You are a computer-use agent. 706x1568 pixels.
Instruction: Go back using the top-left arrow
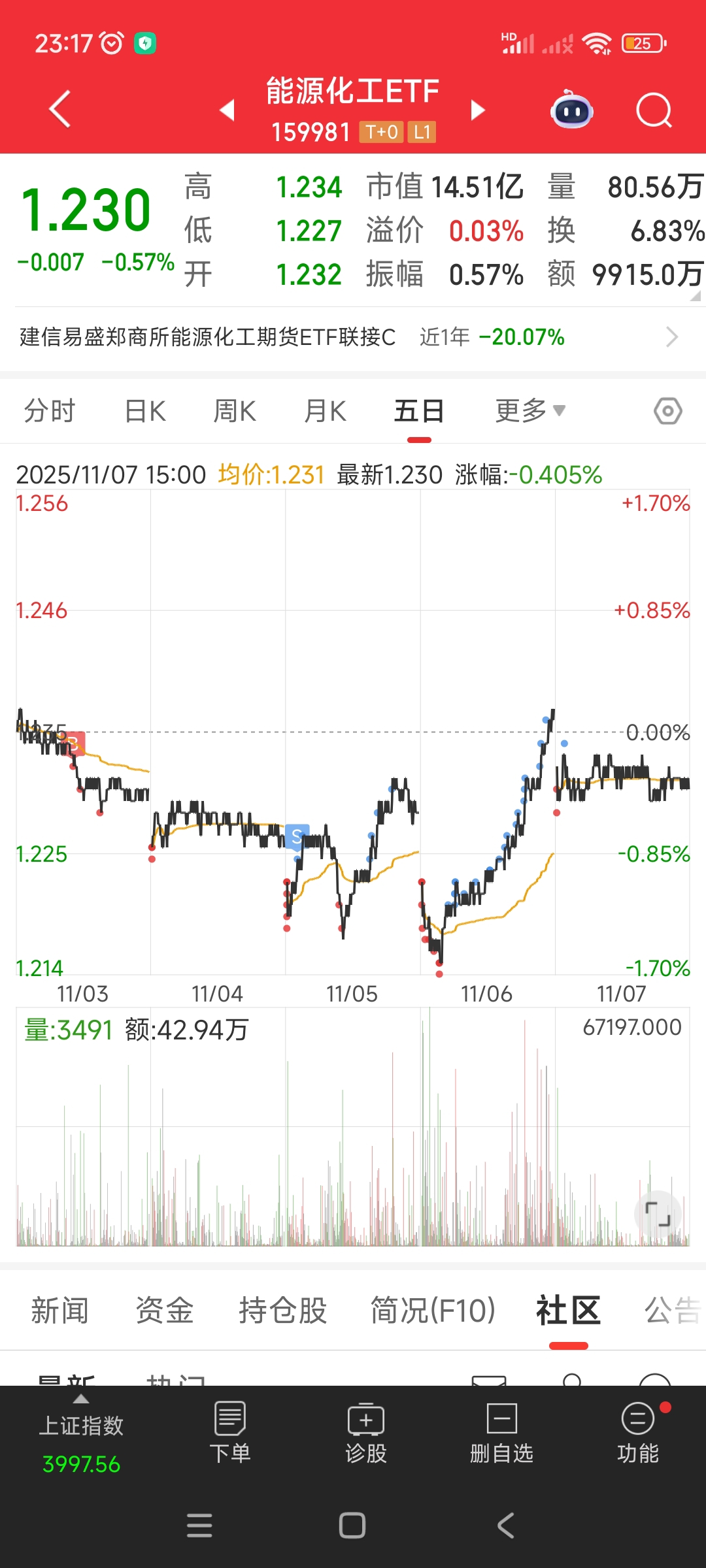(60, 109)
